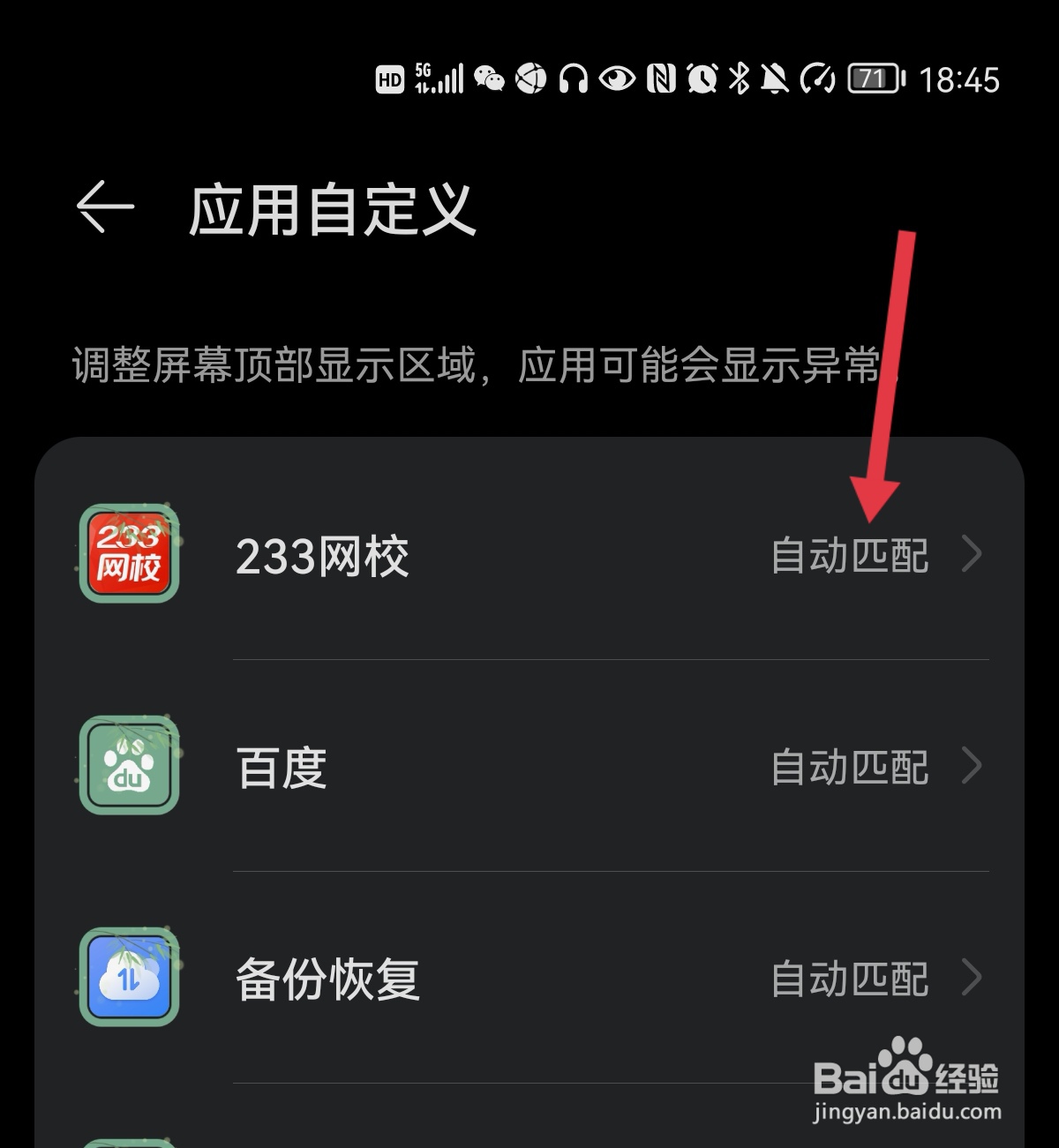Click the HD call indicator icon
The width and height of the screenshot is (1059, 1148).
coord(388,80)
